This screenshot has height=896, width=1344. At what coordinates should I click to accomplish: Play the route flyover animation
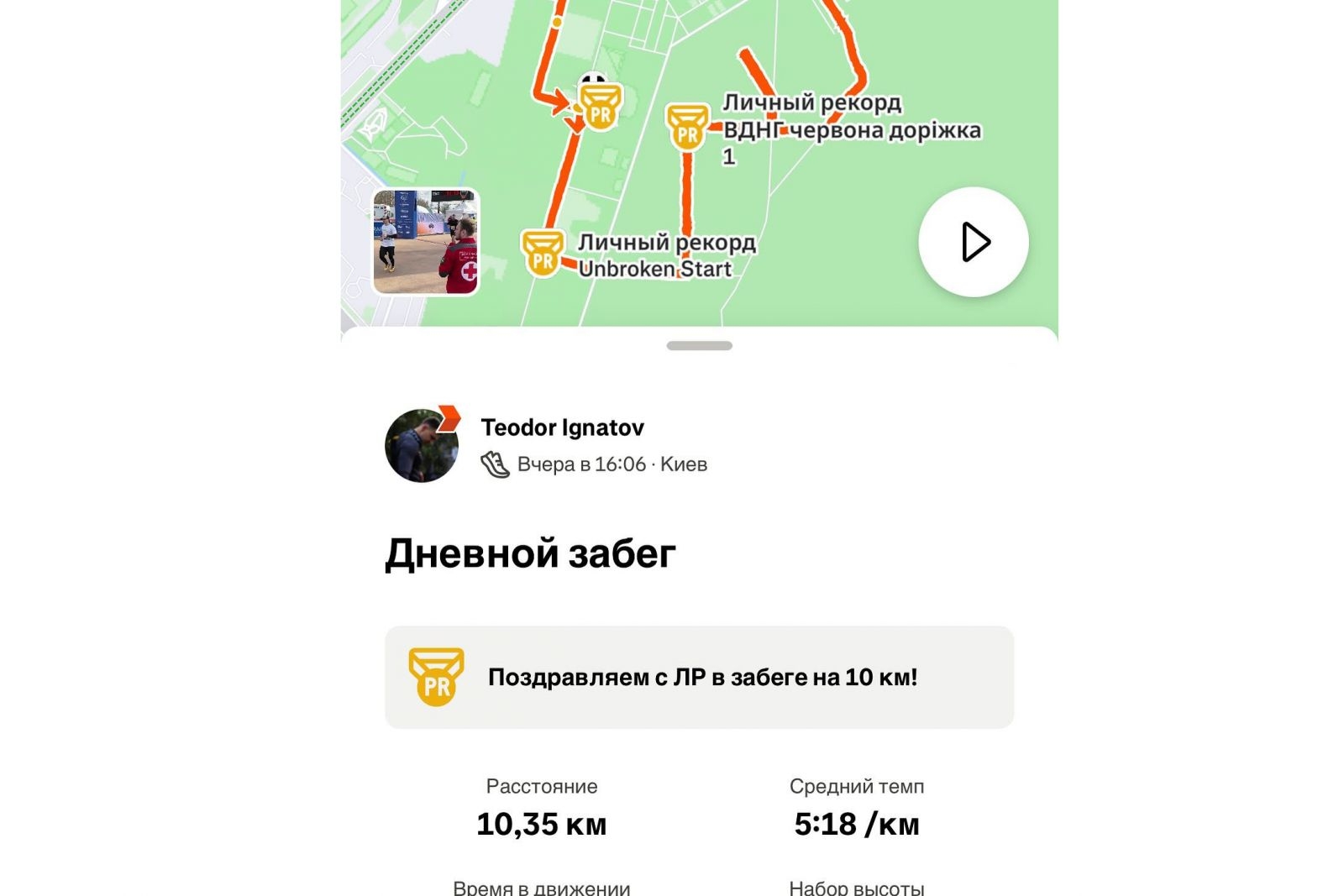[973, 242]
